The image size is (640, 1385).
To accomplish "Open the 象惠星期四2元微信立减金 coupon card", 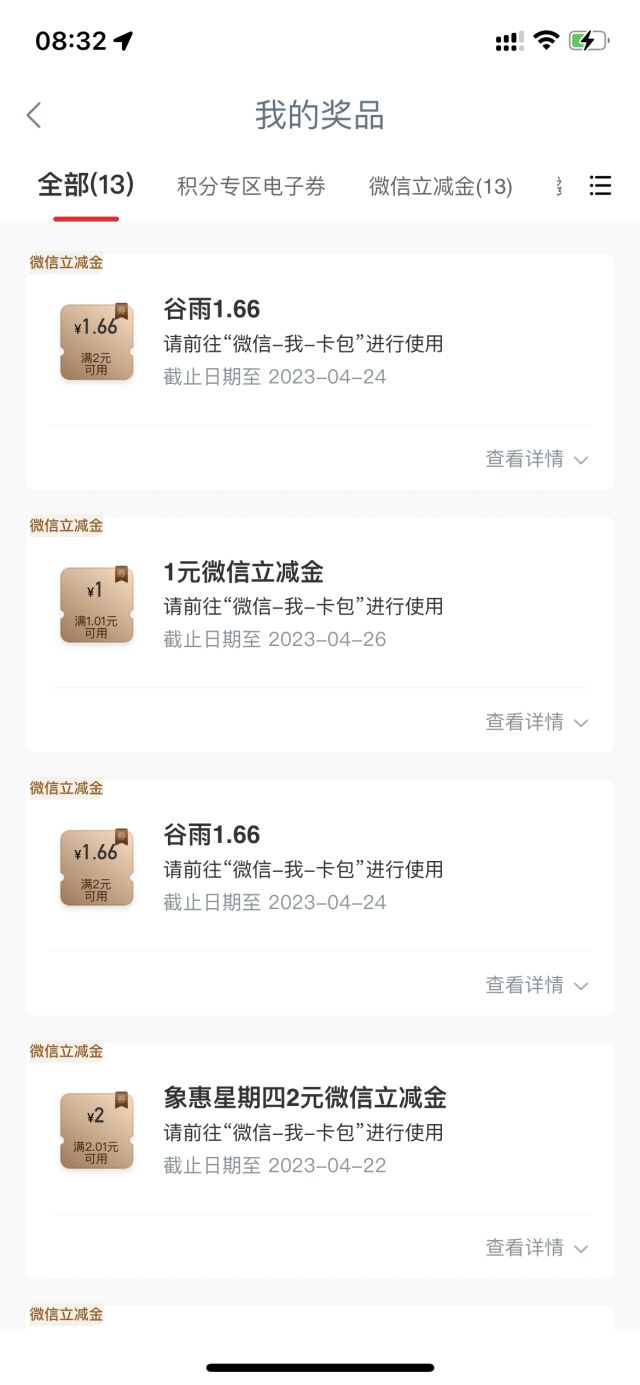I will (x=320, y=1160).
